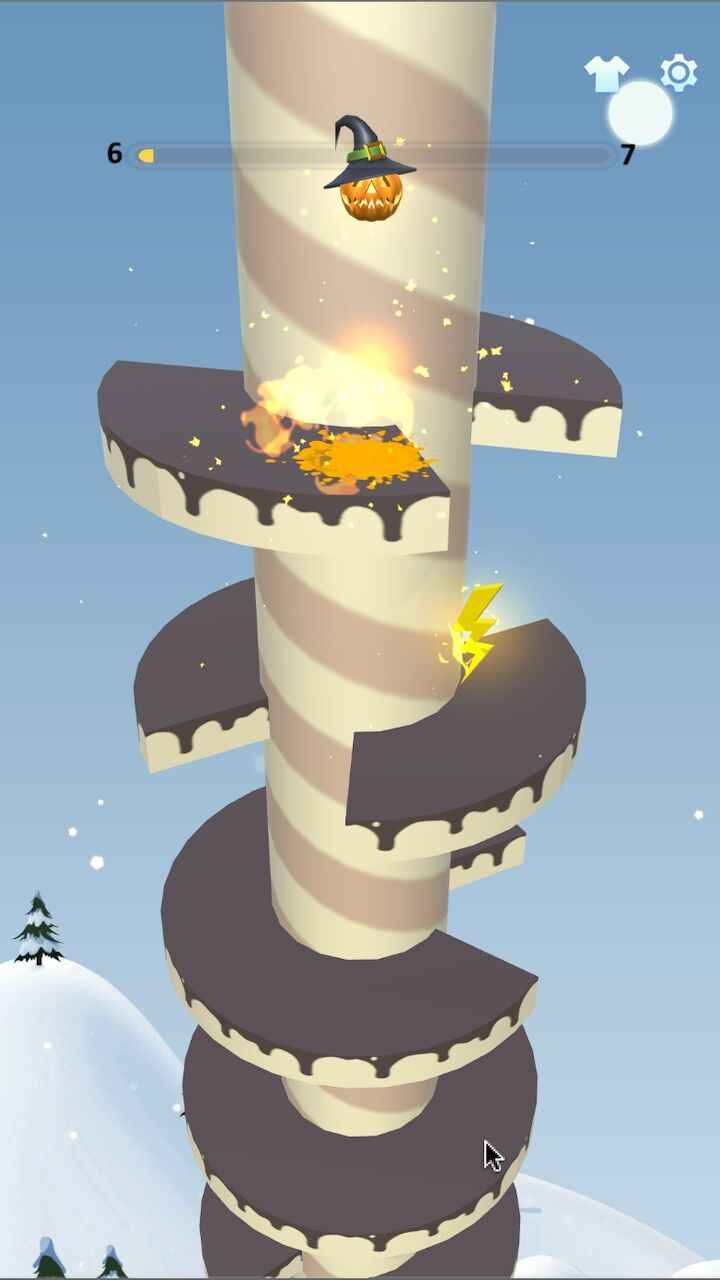Open the settings gear
Screen dimensions: 720x1280
point(679,73)
